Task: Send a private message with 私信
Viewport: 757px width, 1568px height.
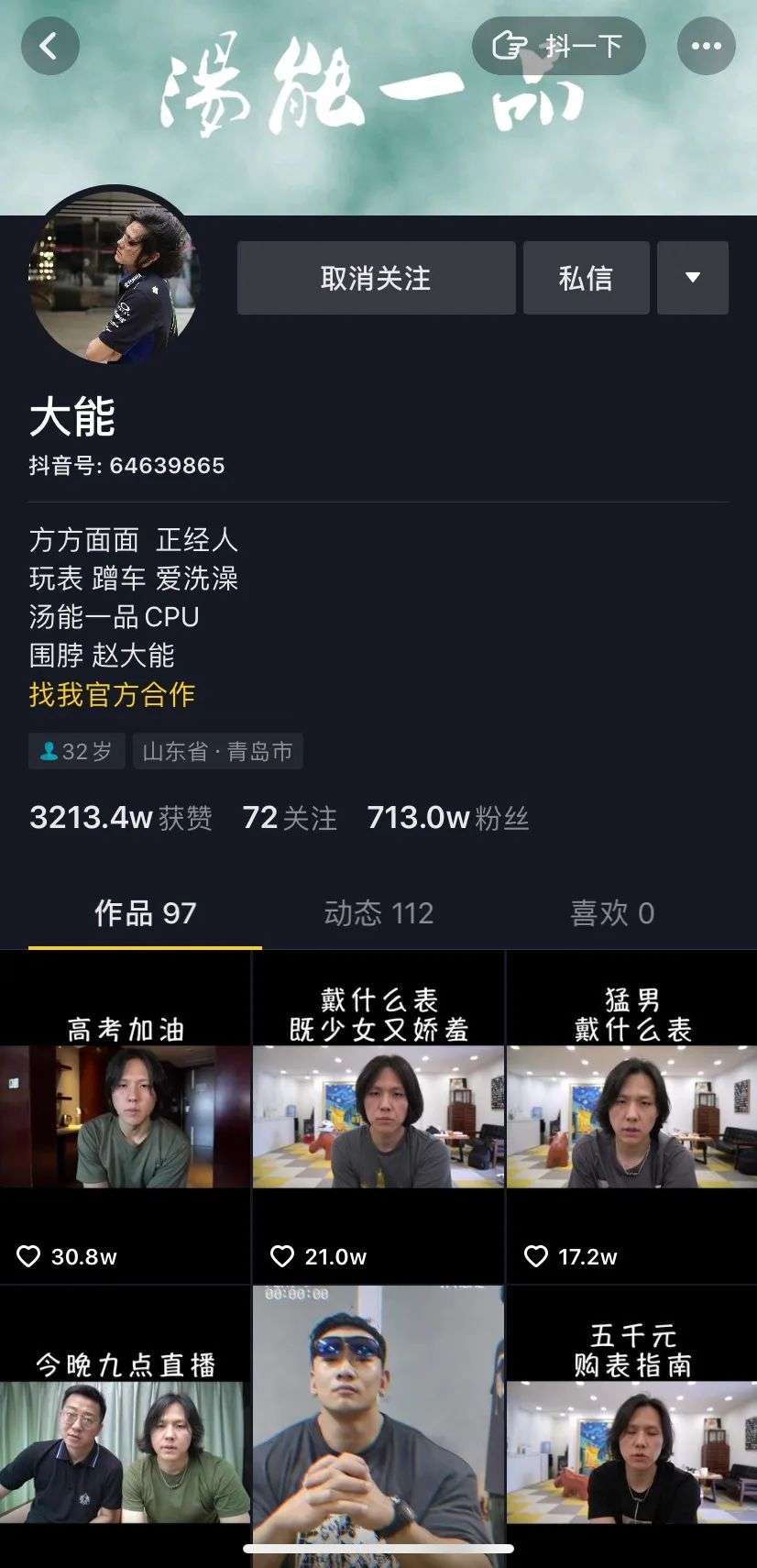Action: point(586,278)
